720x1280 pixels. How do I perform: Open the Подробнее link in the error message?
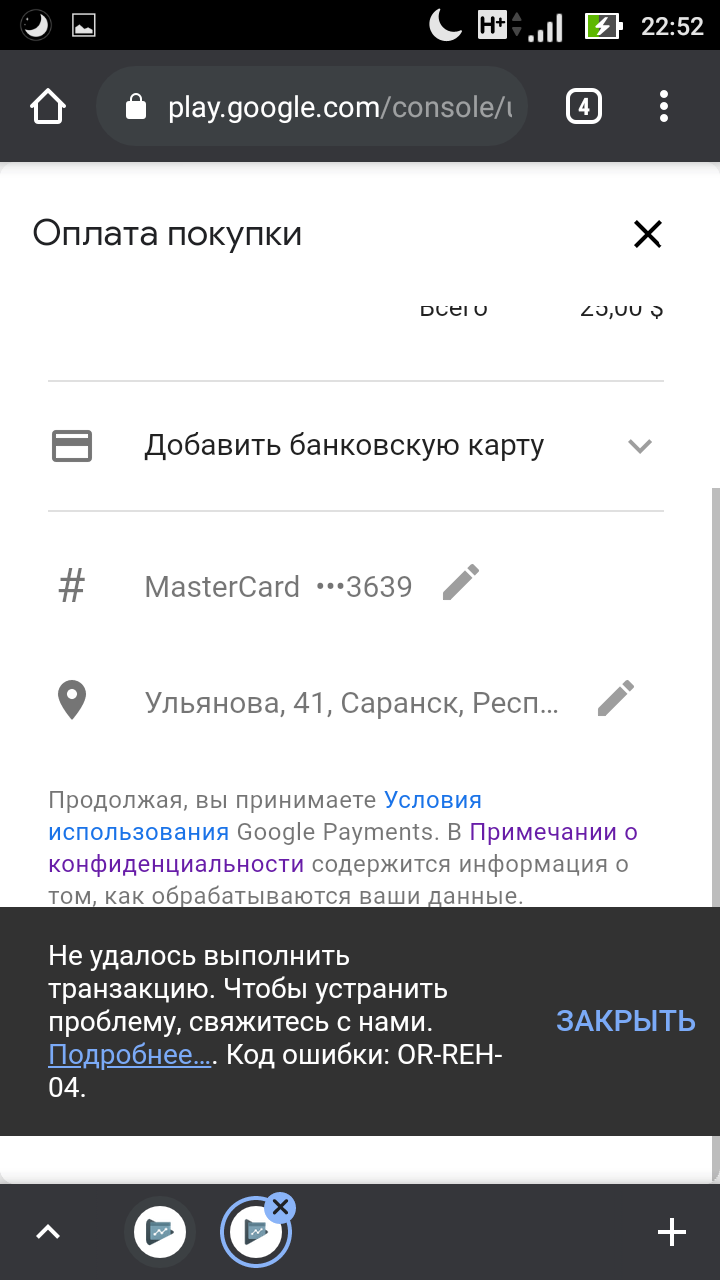point(129,1055)
